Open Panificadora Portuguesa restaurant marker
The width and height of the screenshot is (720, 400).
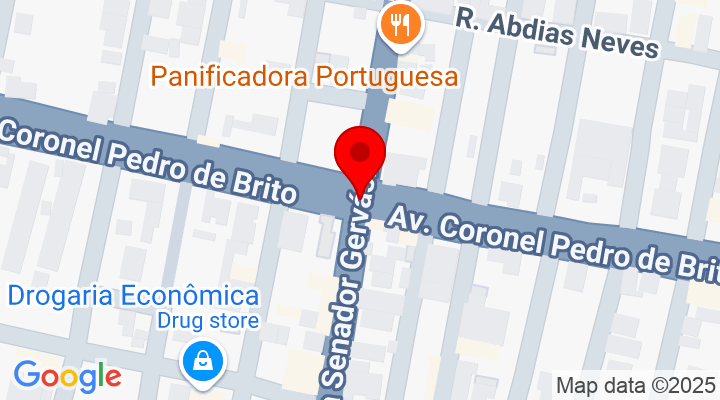point(401,24)
